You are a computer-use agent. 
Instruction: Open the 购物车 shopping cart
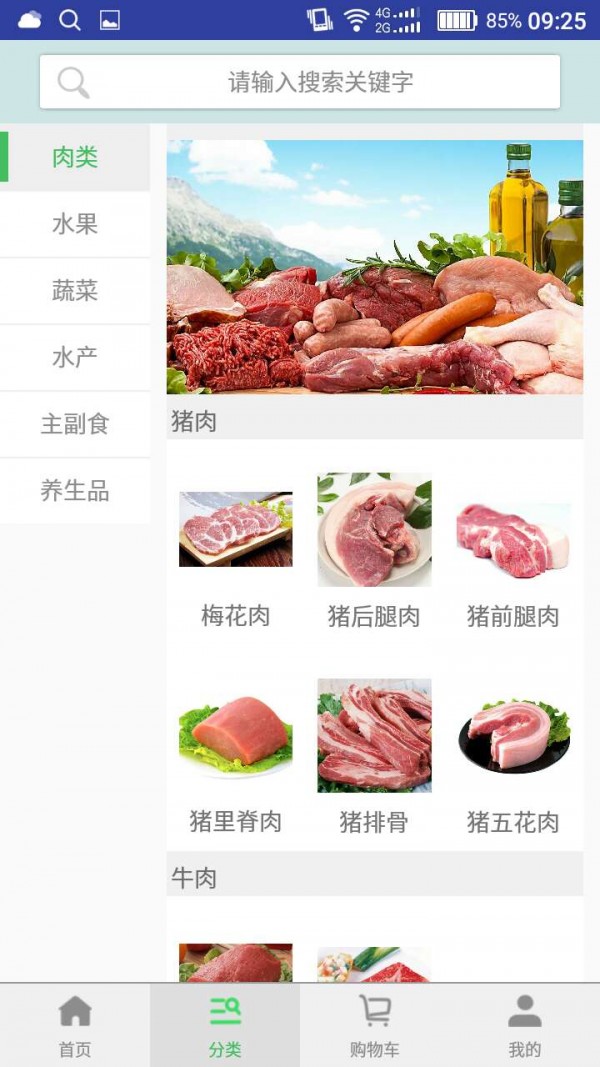(x=374, y=1025)
